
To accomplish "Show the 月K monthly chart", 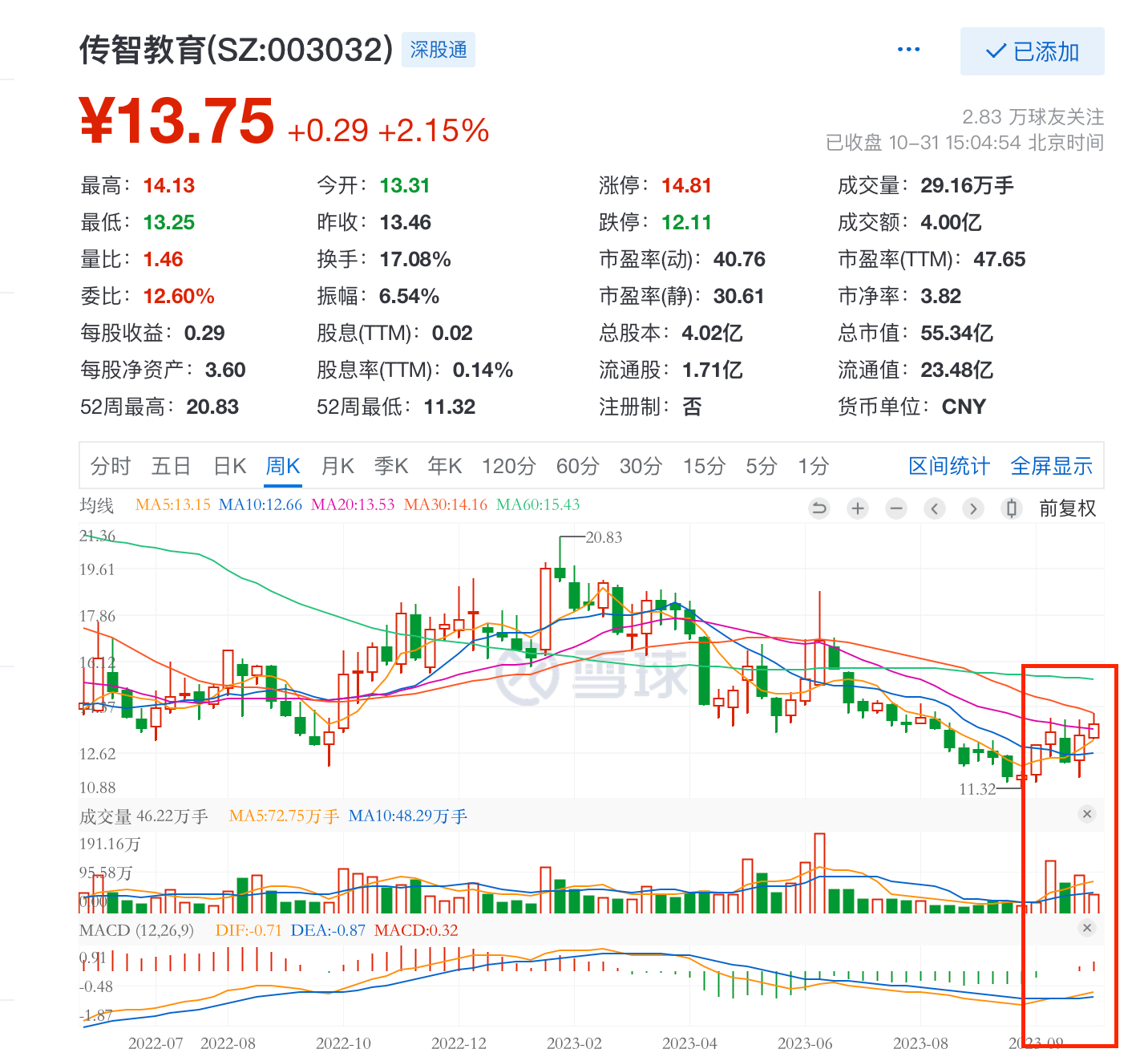I will [x=338, y=466].
